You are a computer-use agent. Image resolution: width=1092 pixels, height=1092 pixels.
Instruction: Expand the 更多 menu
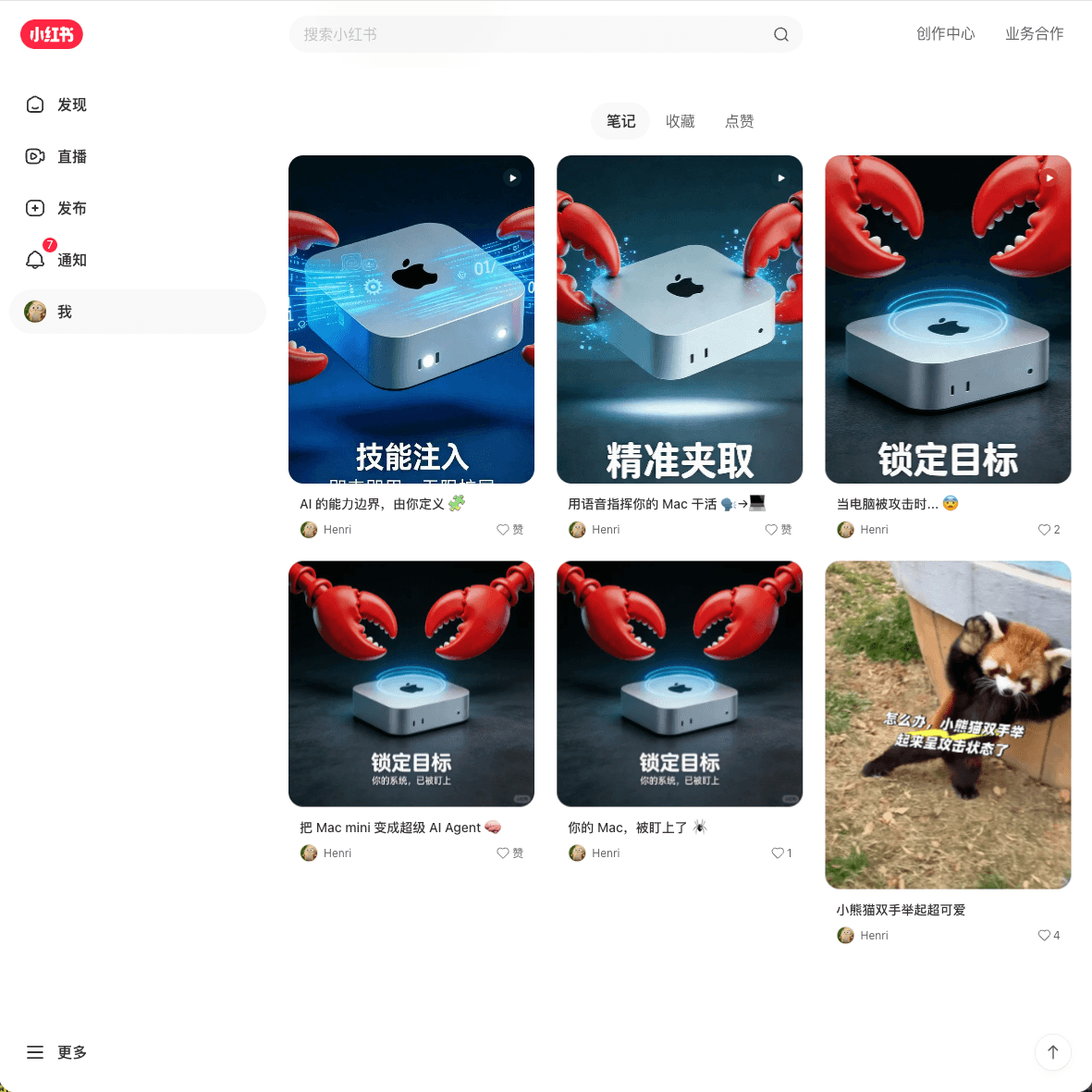point(56,1052)
